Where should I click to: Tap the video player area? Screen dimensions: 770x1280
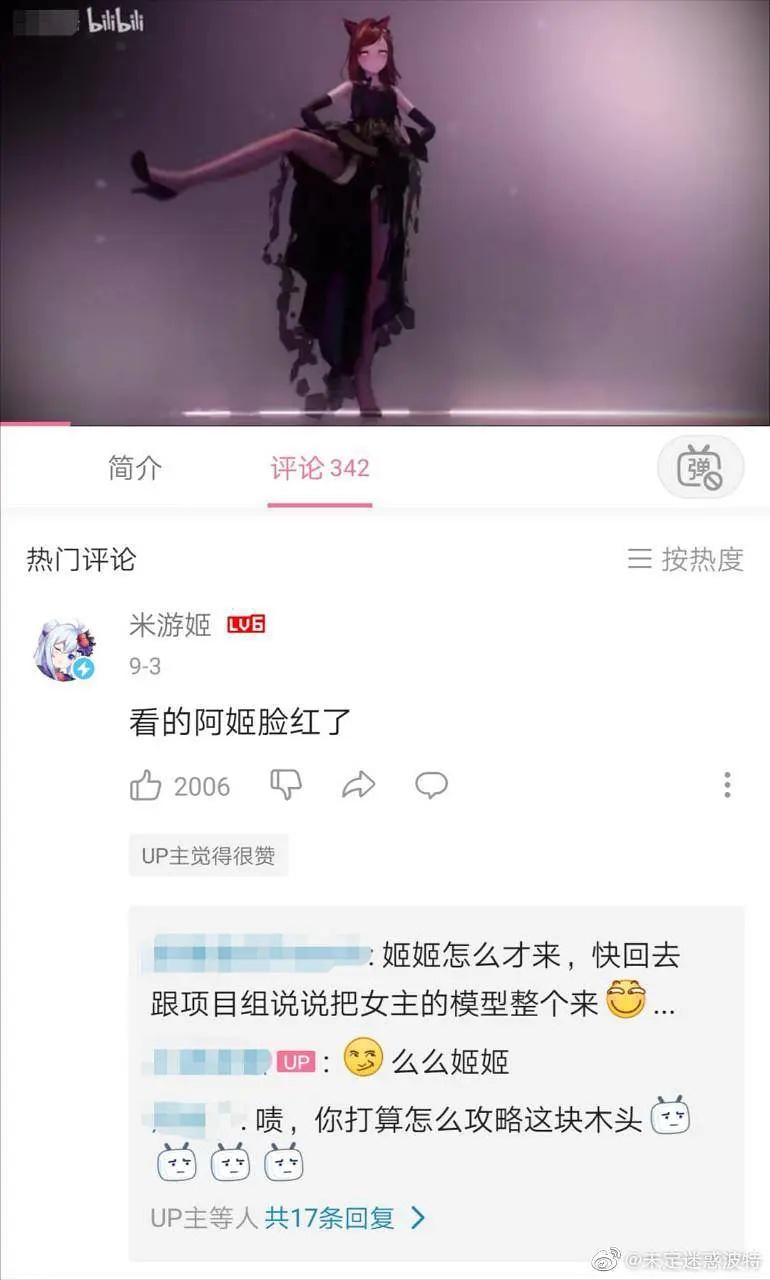click(x=385, y=212)
